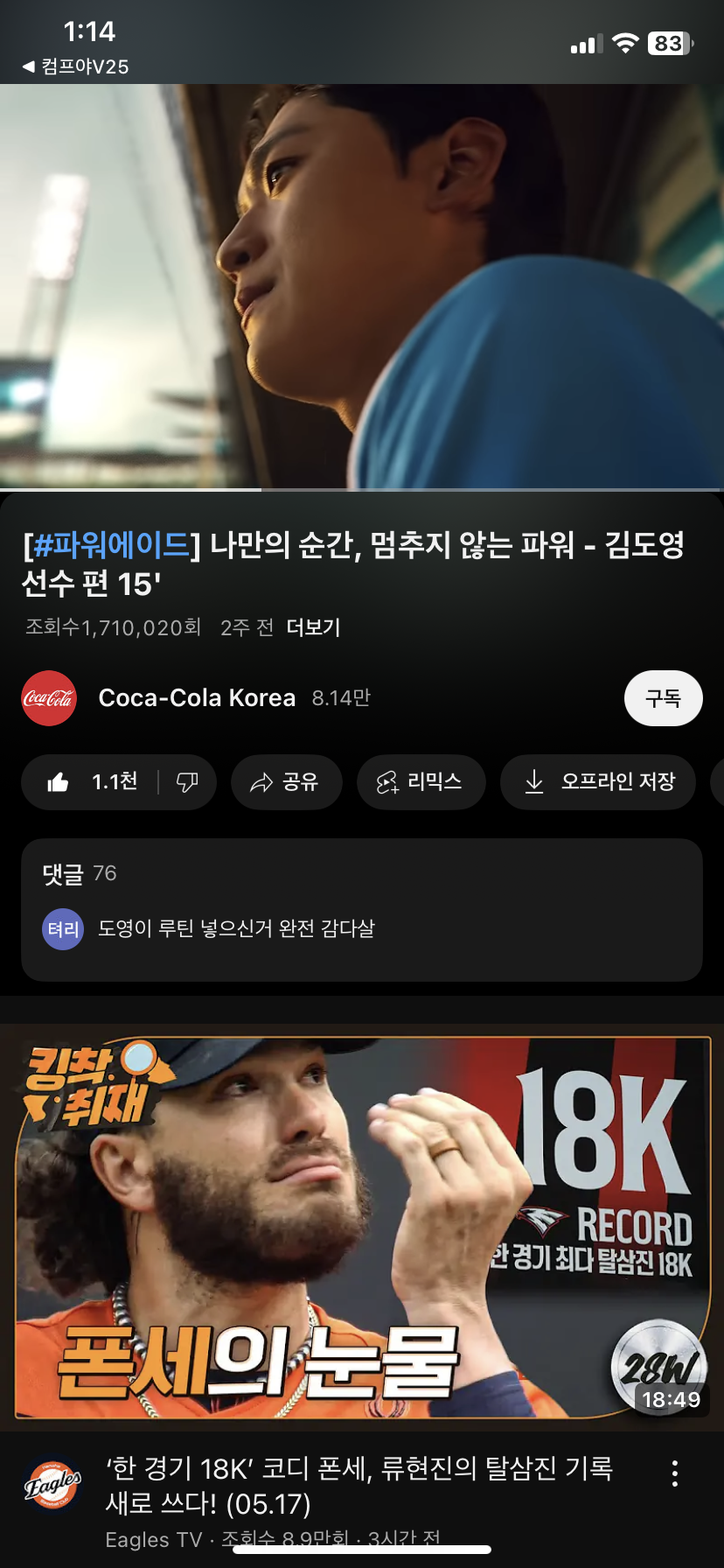Share the video via 공유
The height and width of the screenshot is (1568, 724).
(285, 781)
